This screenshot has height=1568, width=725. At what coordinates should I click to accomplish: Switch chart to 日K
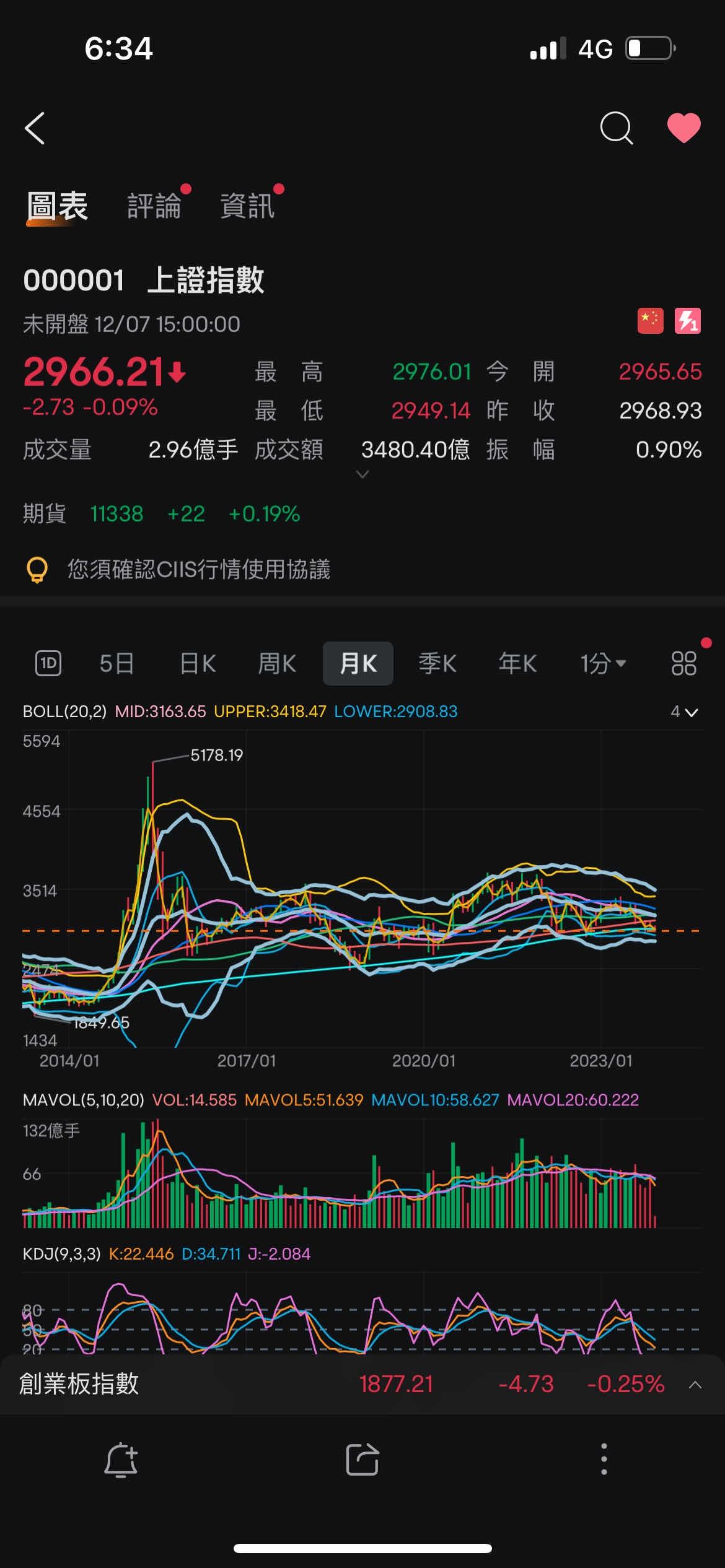coord(197,663)
